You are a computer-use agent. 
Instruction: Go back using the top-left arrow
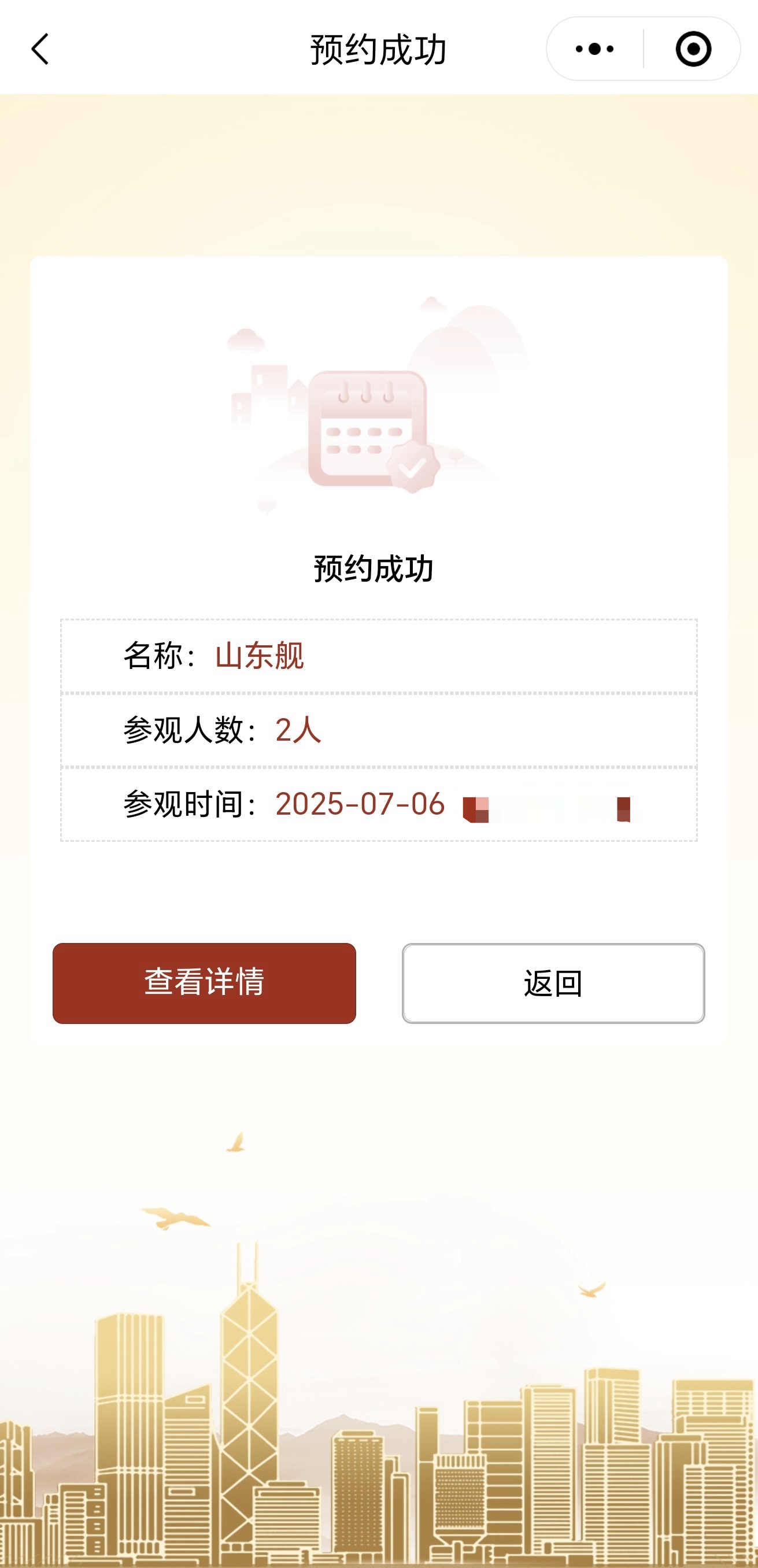[x=40, y=49]
